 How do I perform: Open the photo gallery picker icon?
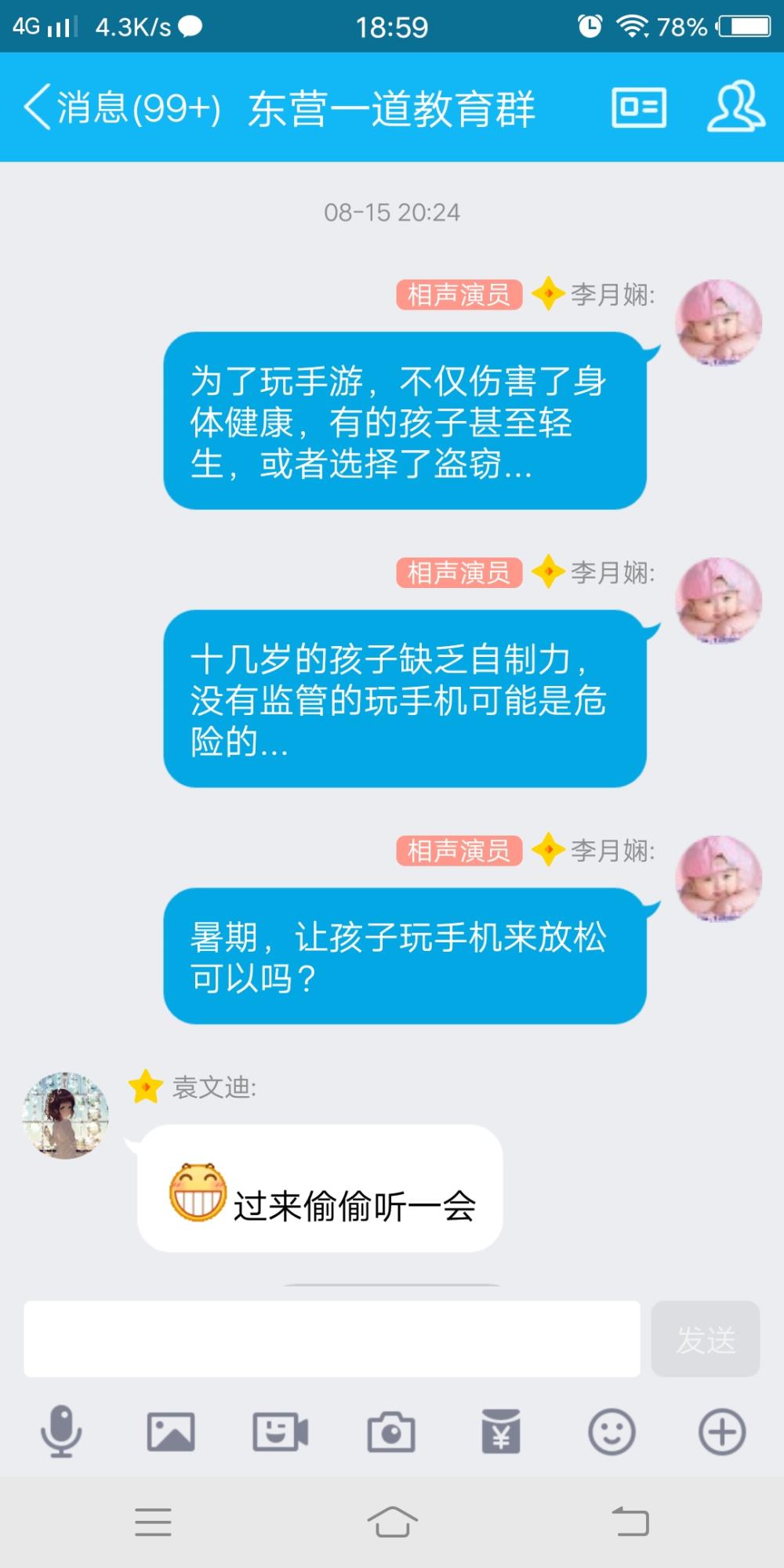point(171,1432)
